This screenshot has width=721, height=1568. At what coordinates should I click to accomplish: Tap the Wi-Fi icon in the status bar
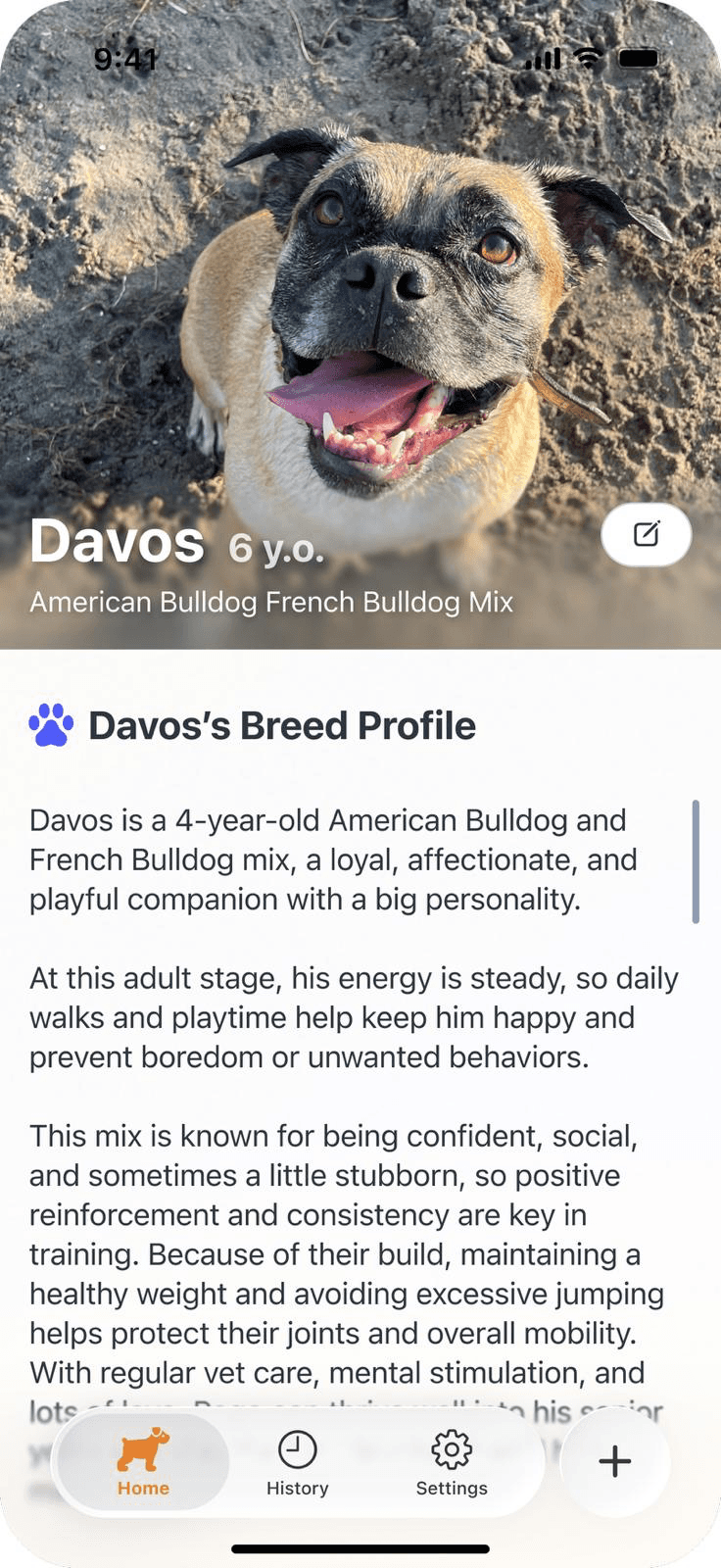(x=587, y=58)
